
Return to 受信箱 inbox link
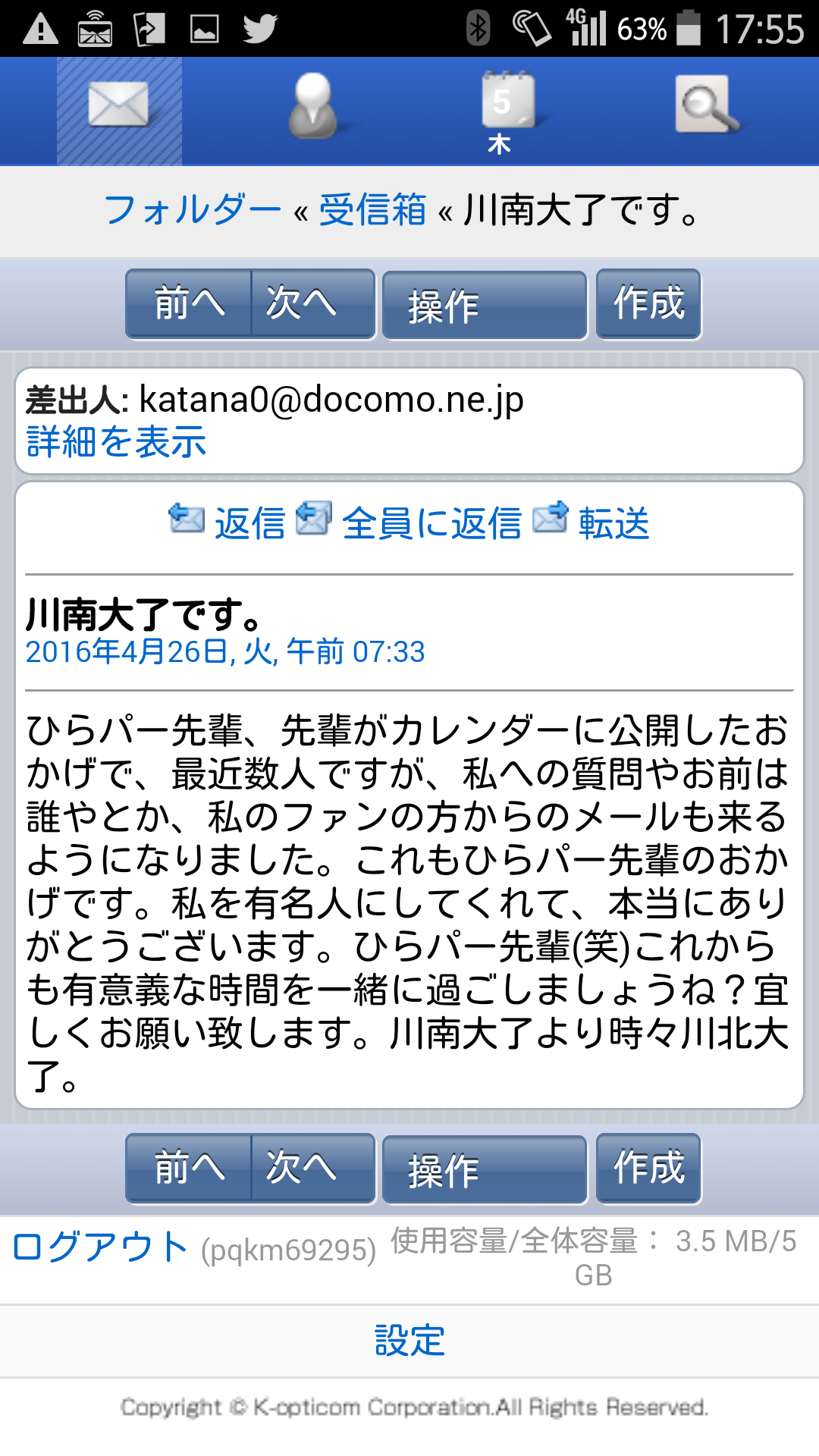point(372,210)
